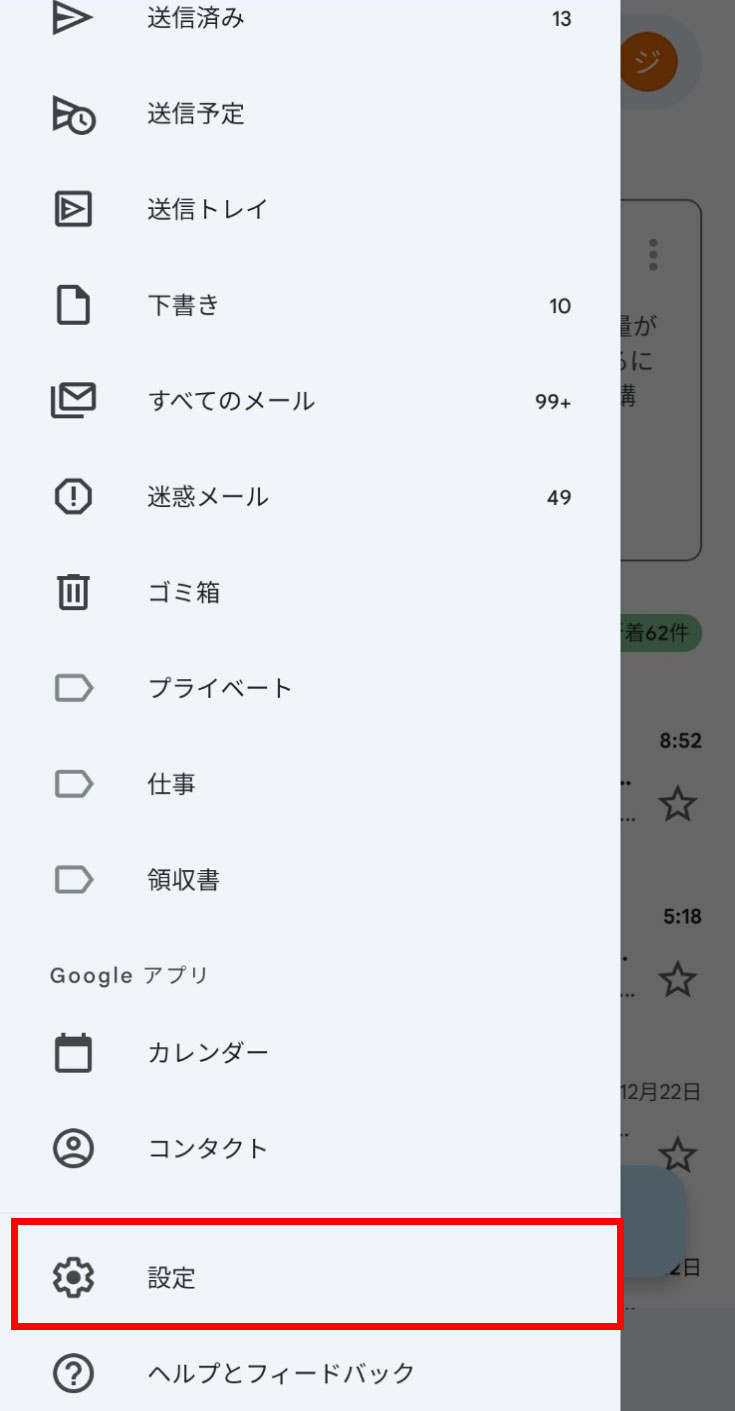Open Google カレンダー app

click(x=310, y=1053)
